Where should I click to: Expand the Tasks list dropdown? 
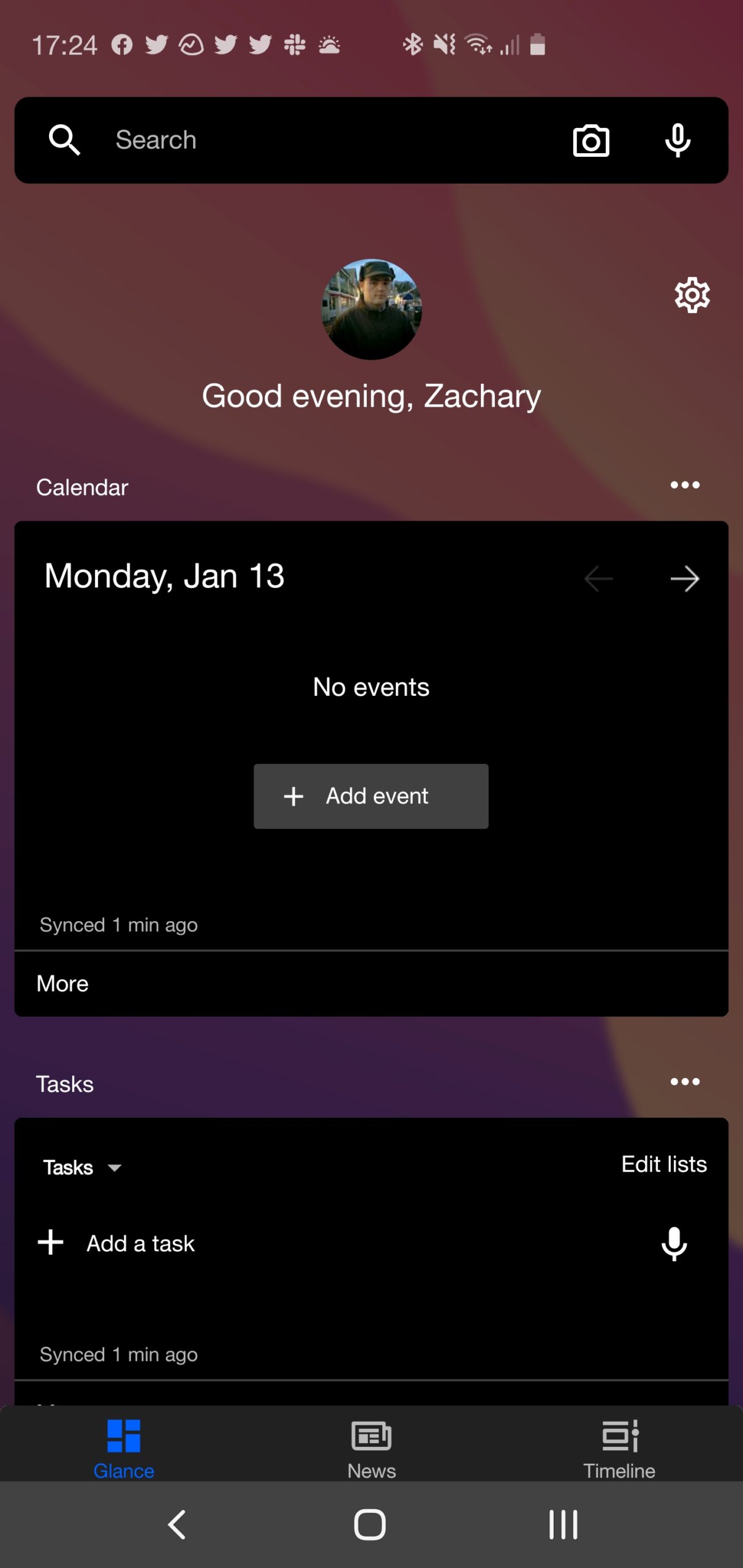click(x=82, y=1167)
